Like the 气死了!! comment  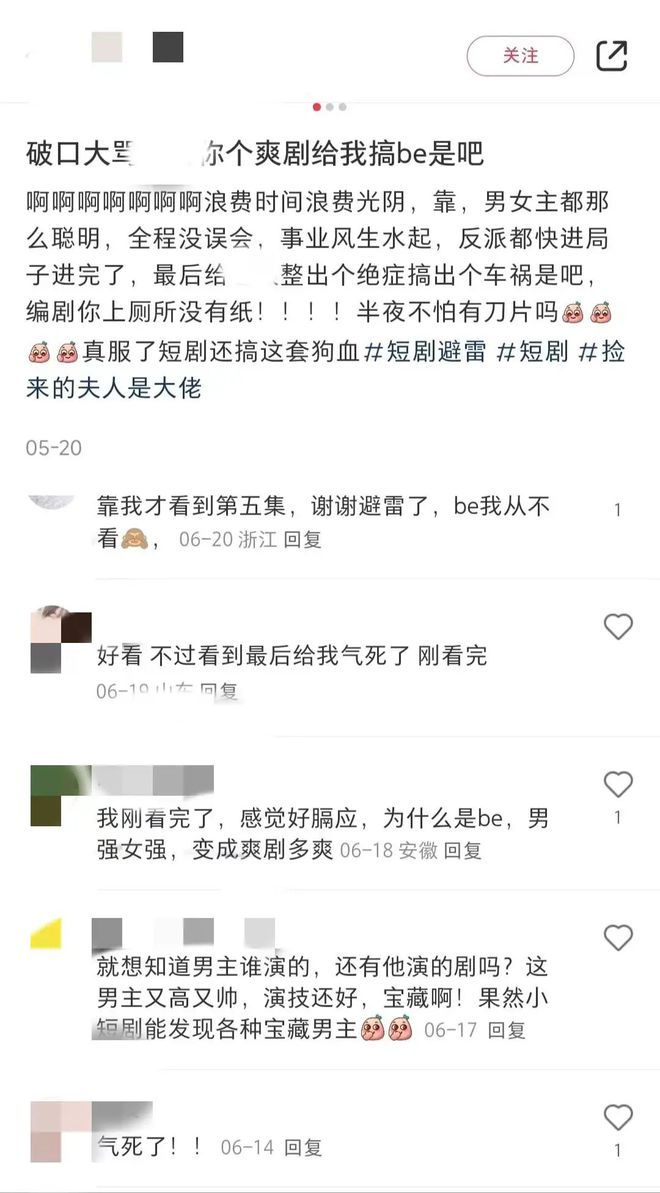tap(618, 1117)
